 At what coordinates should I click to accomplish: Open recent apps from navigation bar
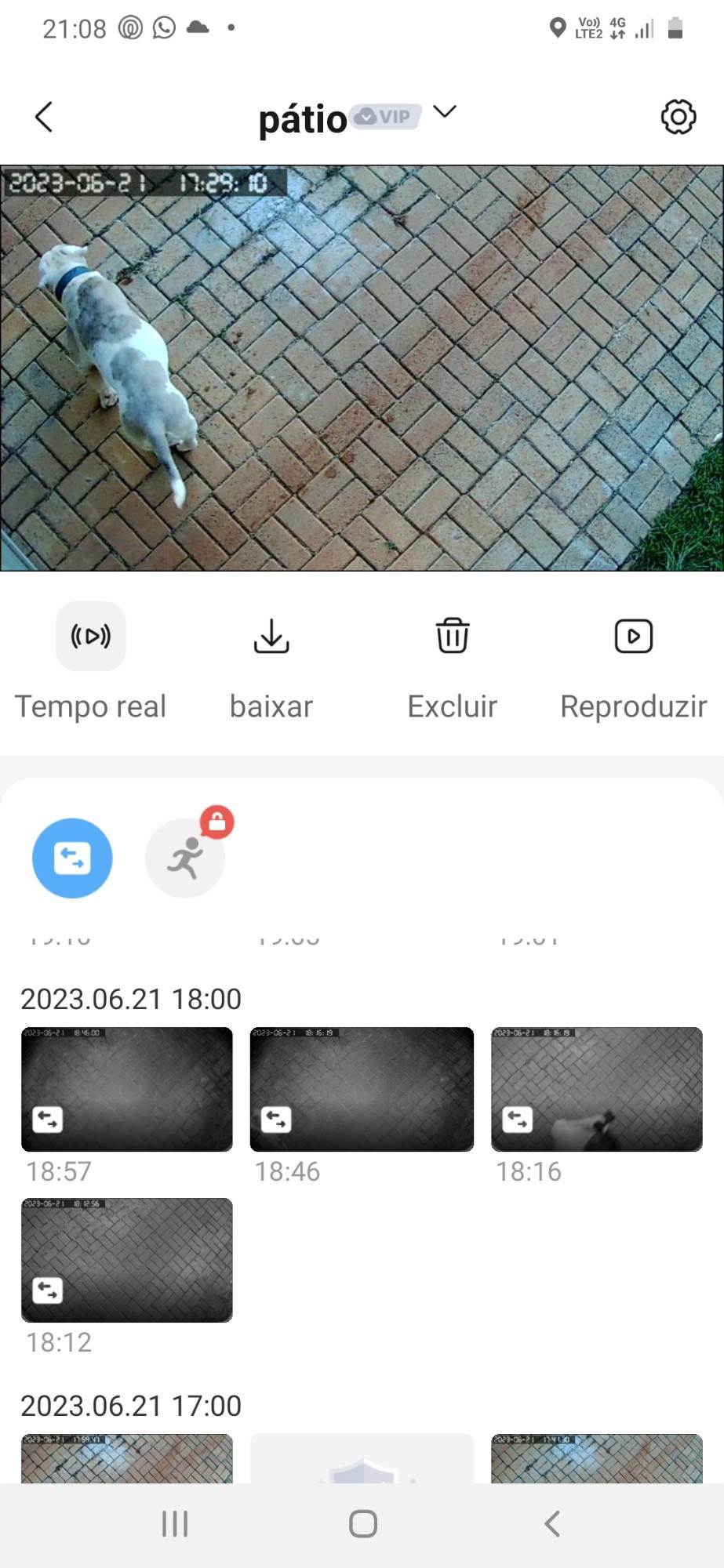pos(174,1524)
